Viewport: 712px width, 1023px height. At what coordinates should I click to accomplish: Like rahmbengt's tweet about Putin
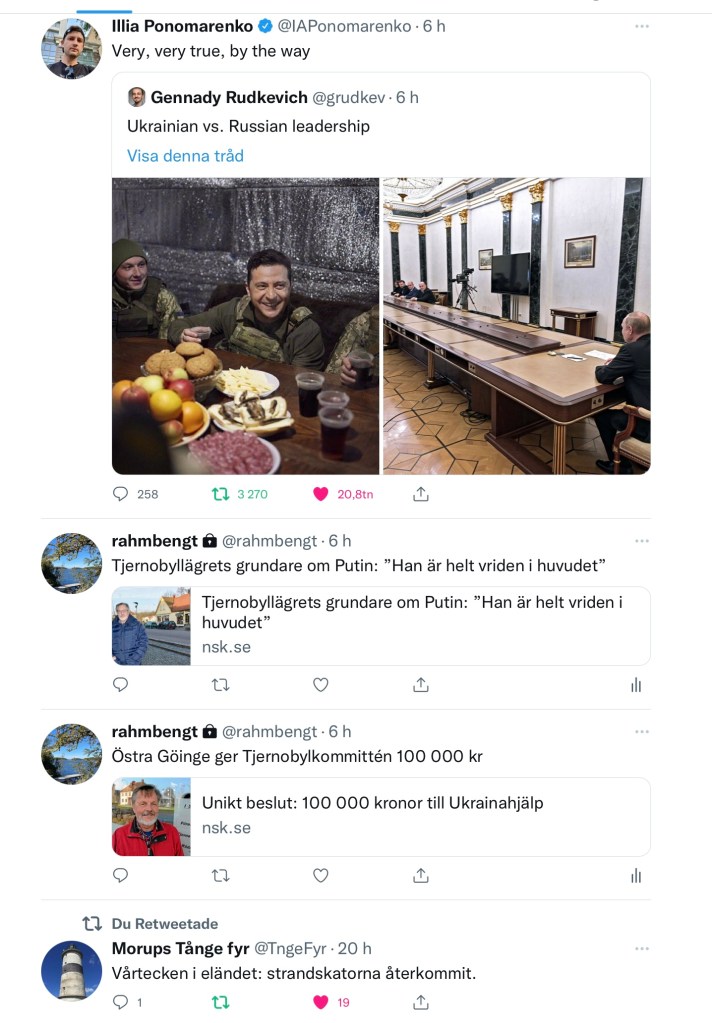pos(321,685)
